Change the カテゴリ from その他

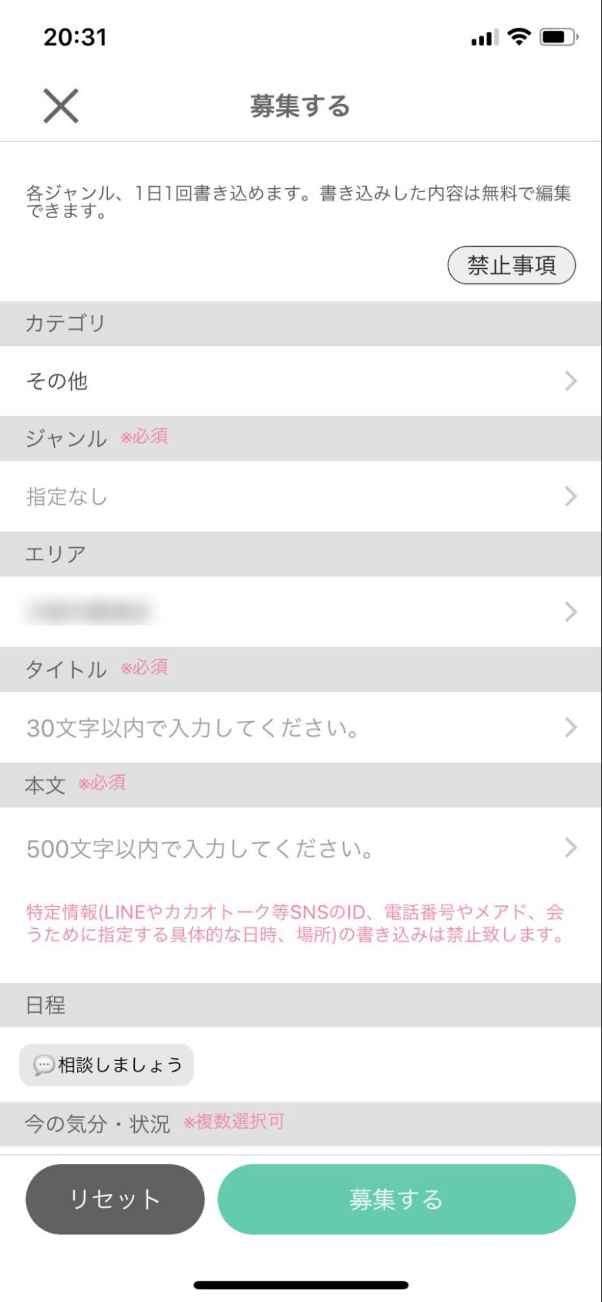tap(300, 381)
